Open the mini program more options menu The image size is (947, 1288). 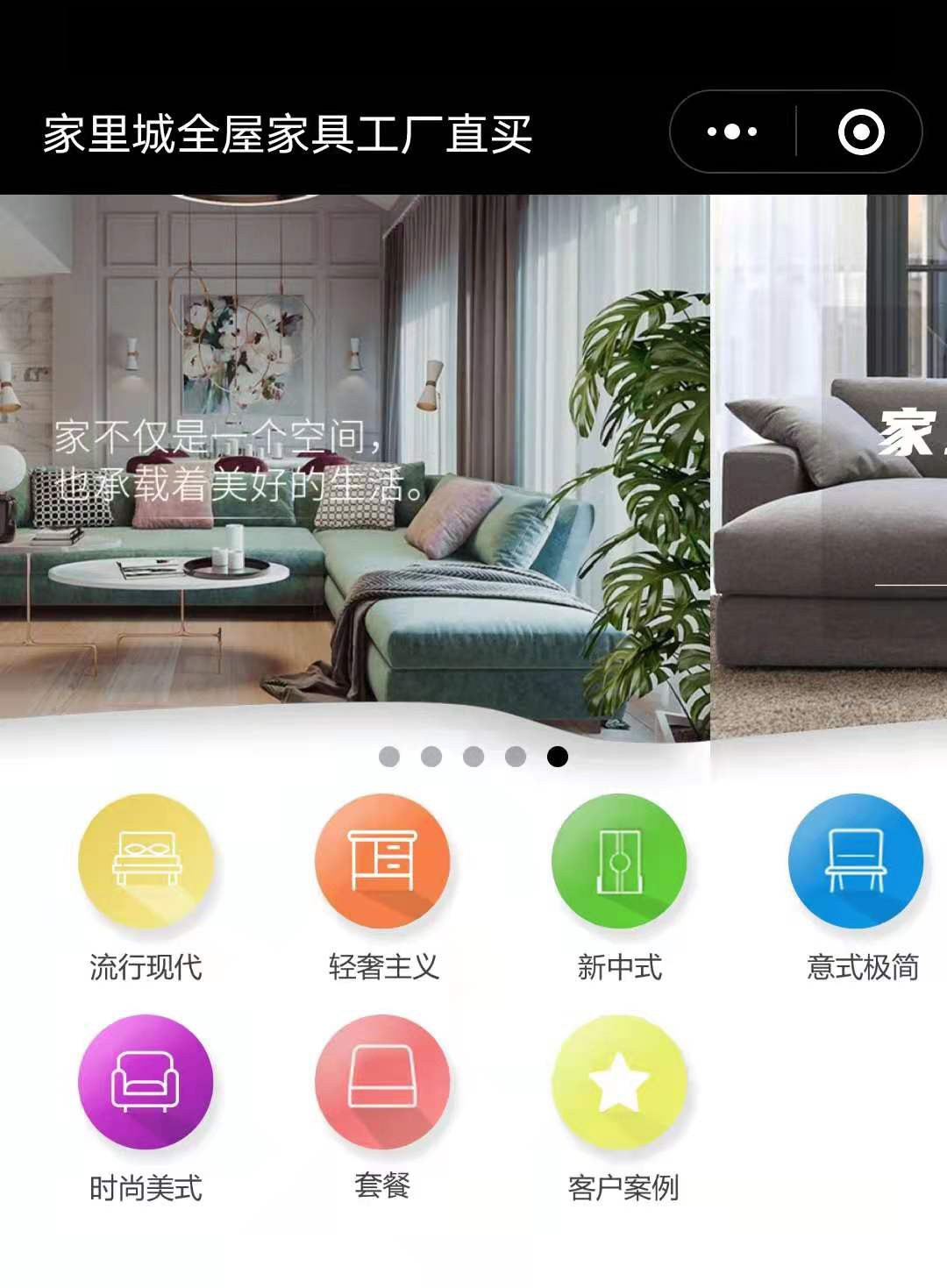coord(732,132)
